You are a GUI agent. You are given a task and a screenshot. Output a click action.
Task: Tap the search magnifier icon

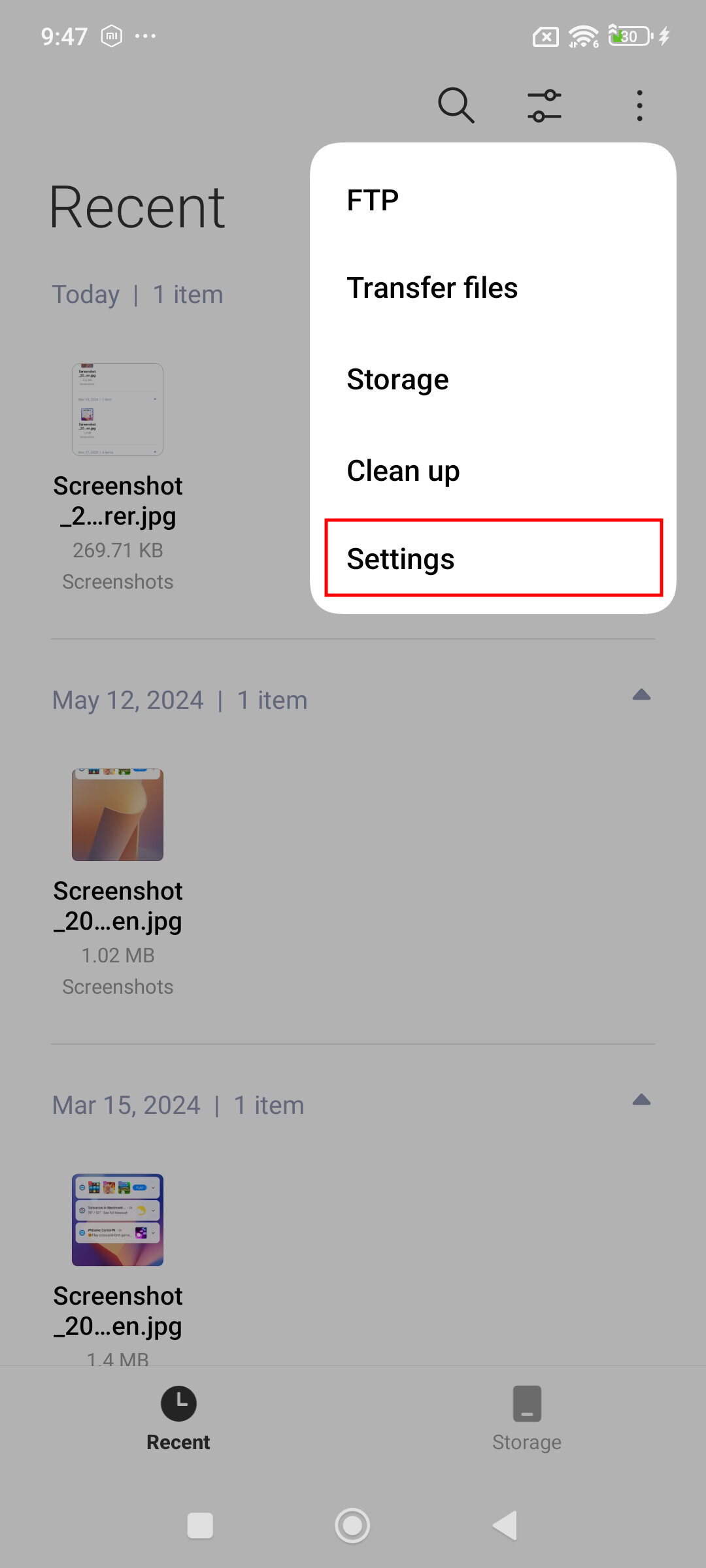tap(456, 105)
